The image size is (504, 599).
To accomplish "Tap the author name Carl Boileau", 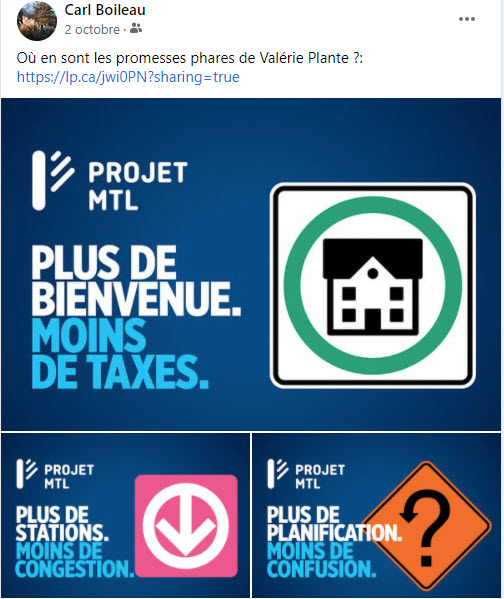I will 105,10.
